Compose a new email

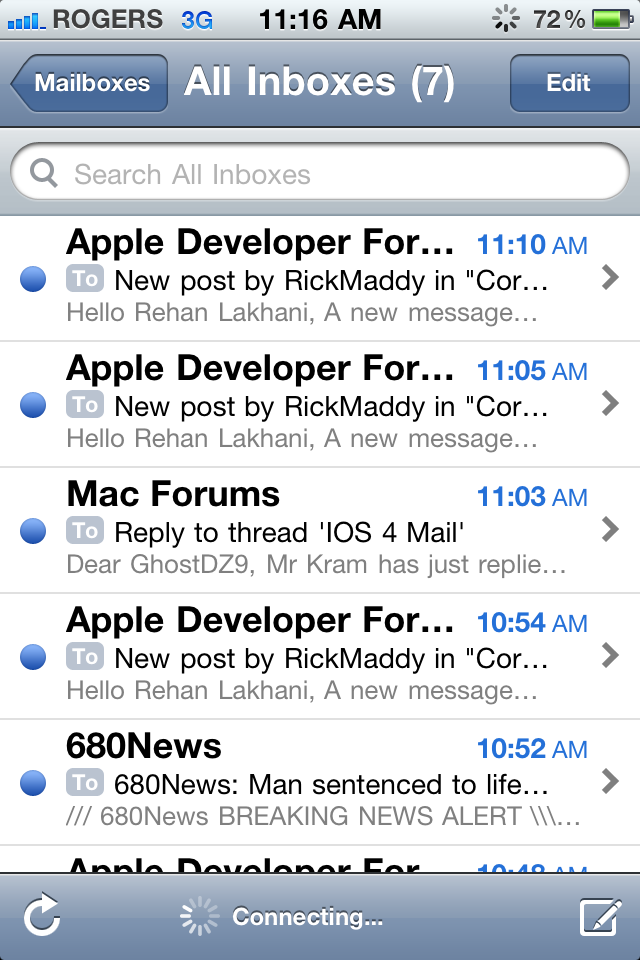pyautogui.click(x=600, y=916)
